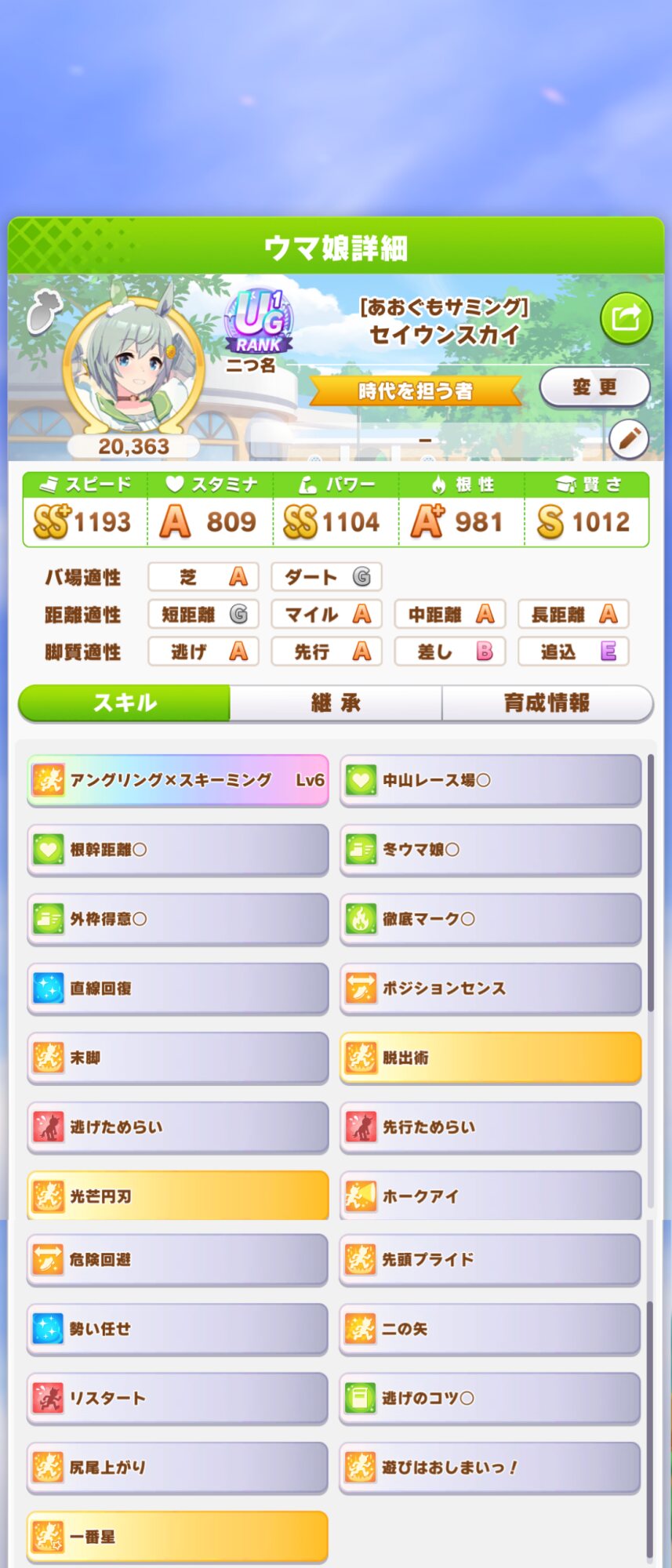
Task: Edit memo with the pencil icon
Action: 629,439
